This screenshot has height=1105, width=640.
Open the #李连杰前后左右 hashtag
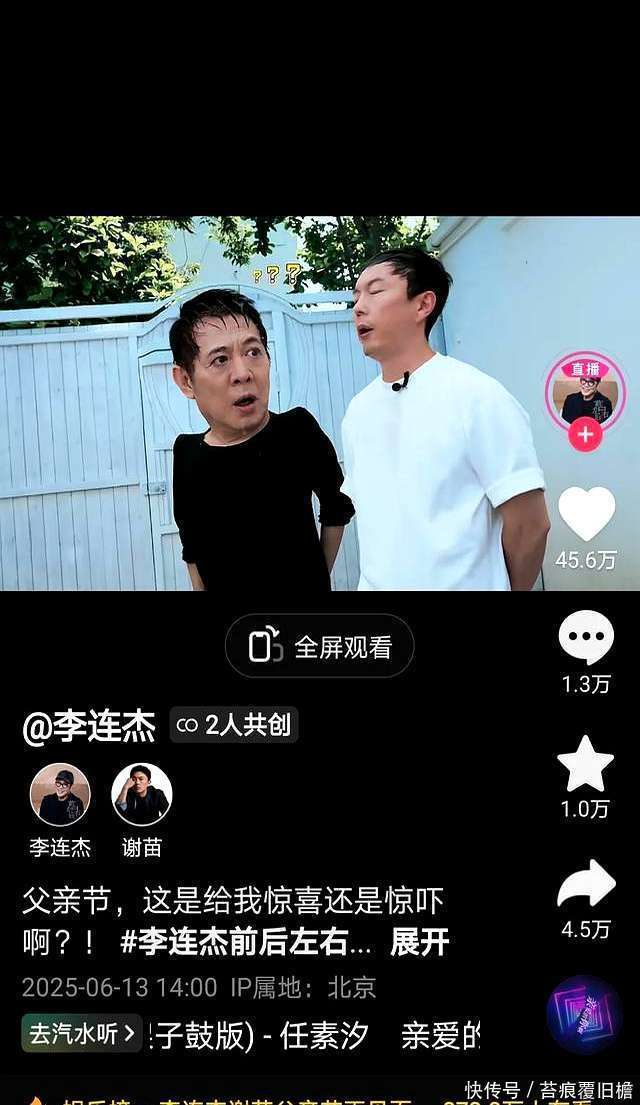[x=246, y=941]
